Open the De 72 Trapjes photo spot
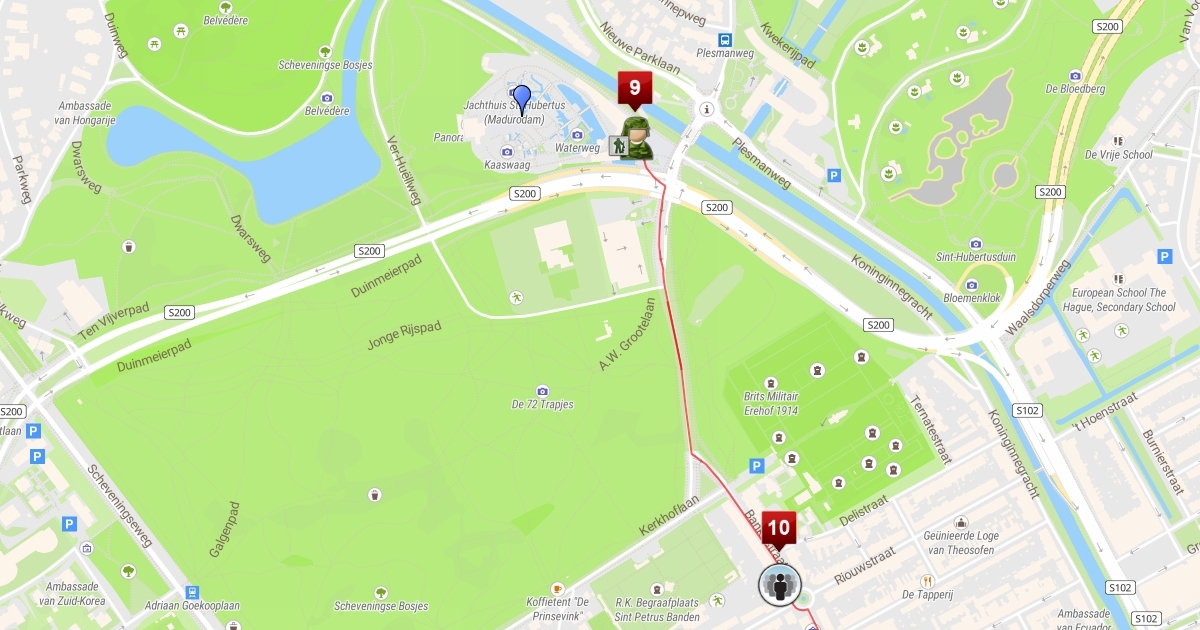This screenshot has height=630, width=1200. [x=542, y=391]
